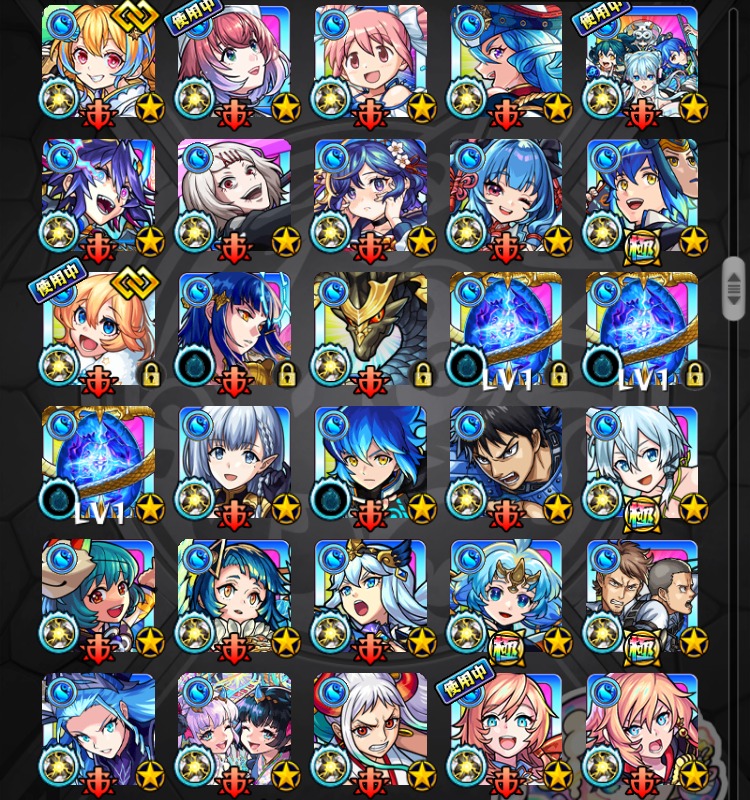This screenshot has height=800, width=750.
Task: Choose the shouting black-haired man
Action: click(x=506, y=463)
